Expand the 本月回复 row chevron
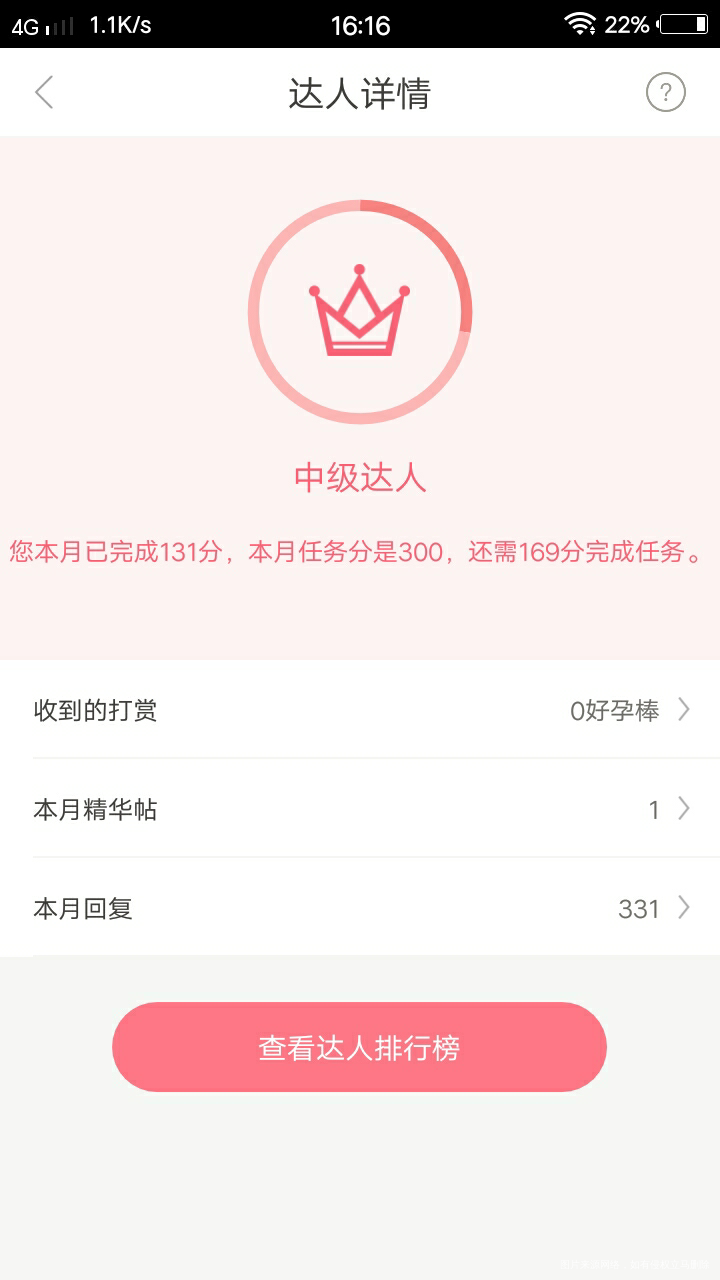 point(683,908)
